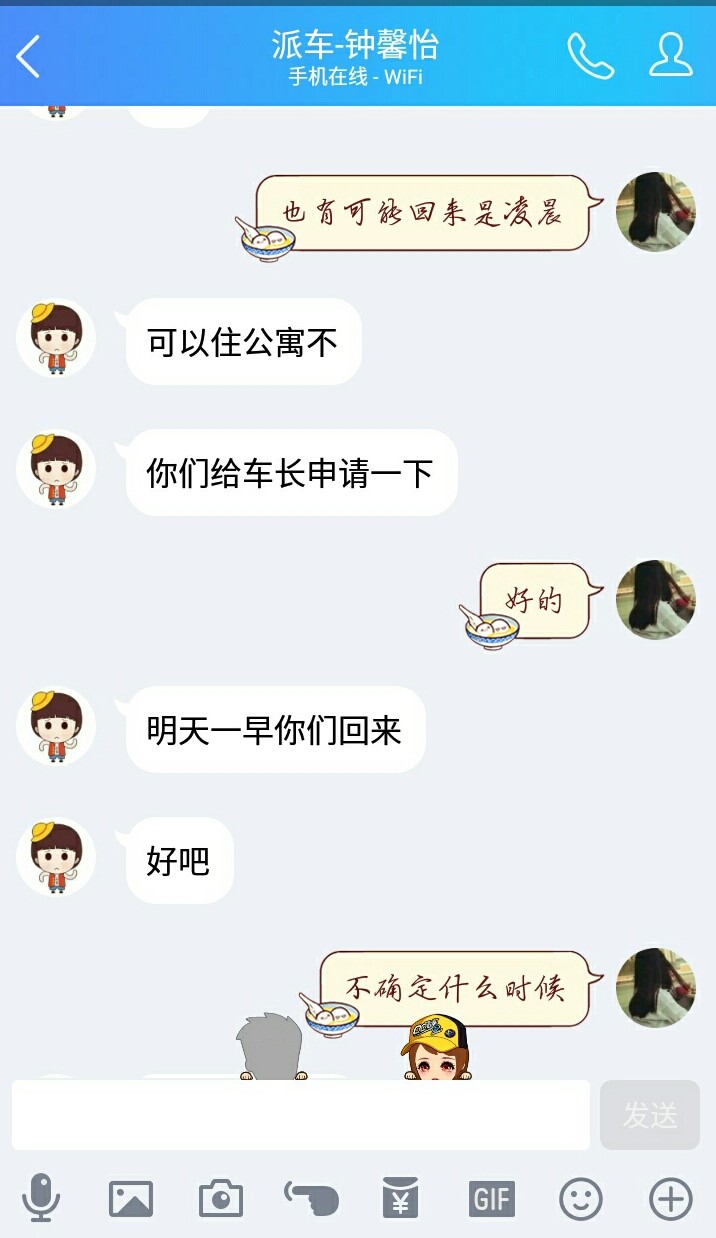The height and width of the screenshot is (1238, 716).
Task: Record a voice message with the microphone
Action: [41, 1198]
